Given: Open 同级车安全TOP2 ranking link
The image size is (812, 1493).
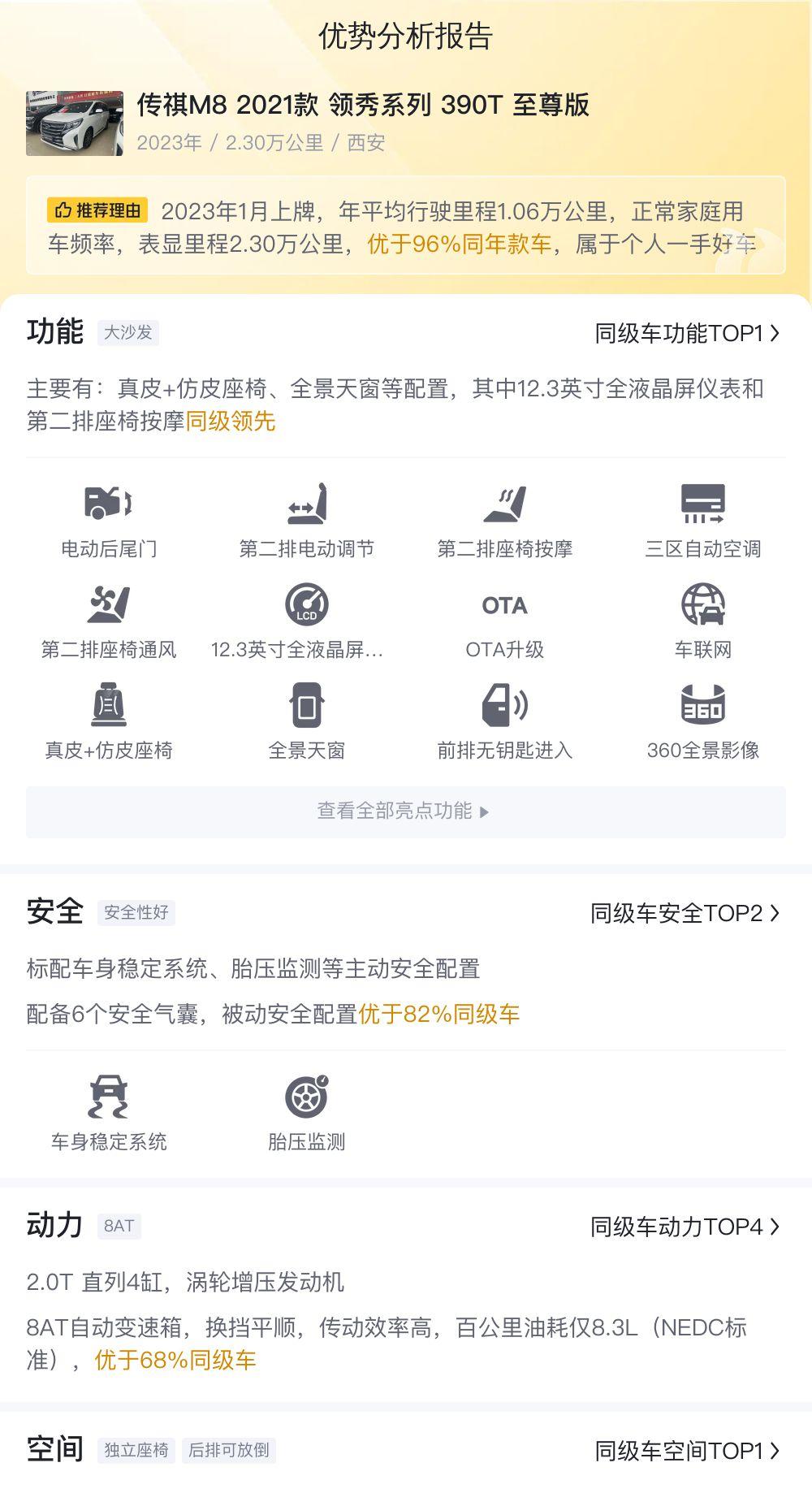Looking at the screenshot, I should click(x=685, y=913).
